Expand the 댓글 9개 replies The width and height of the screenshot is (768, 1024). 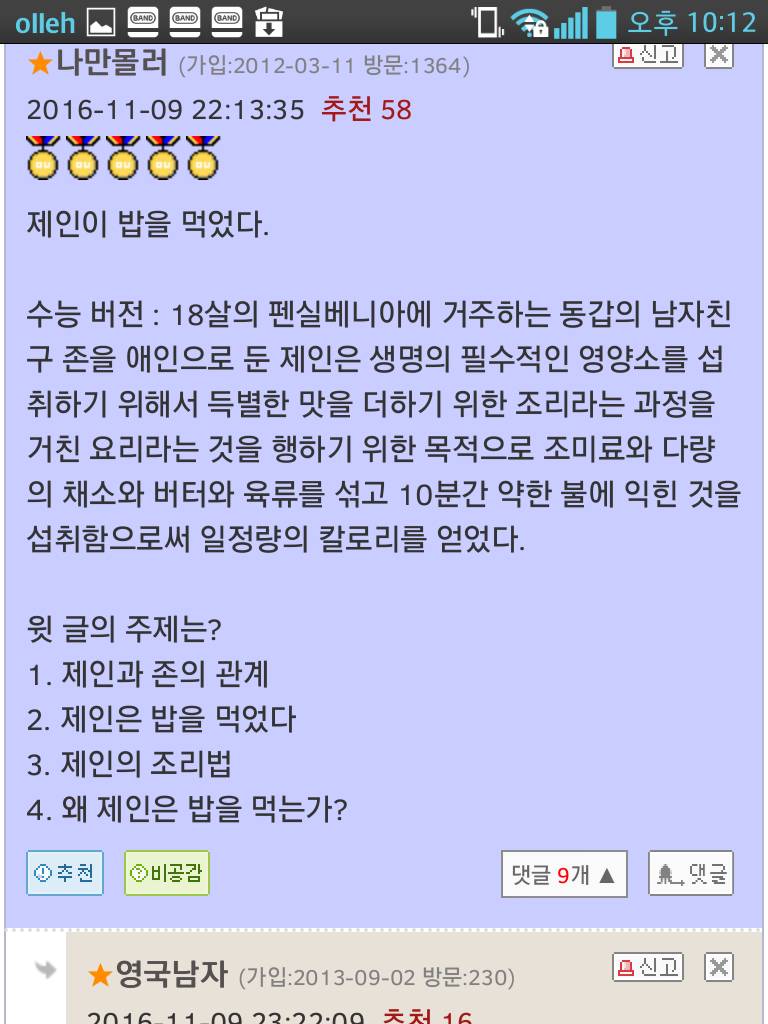pos(565,876)
